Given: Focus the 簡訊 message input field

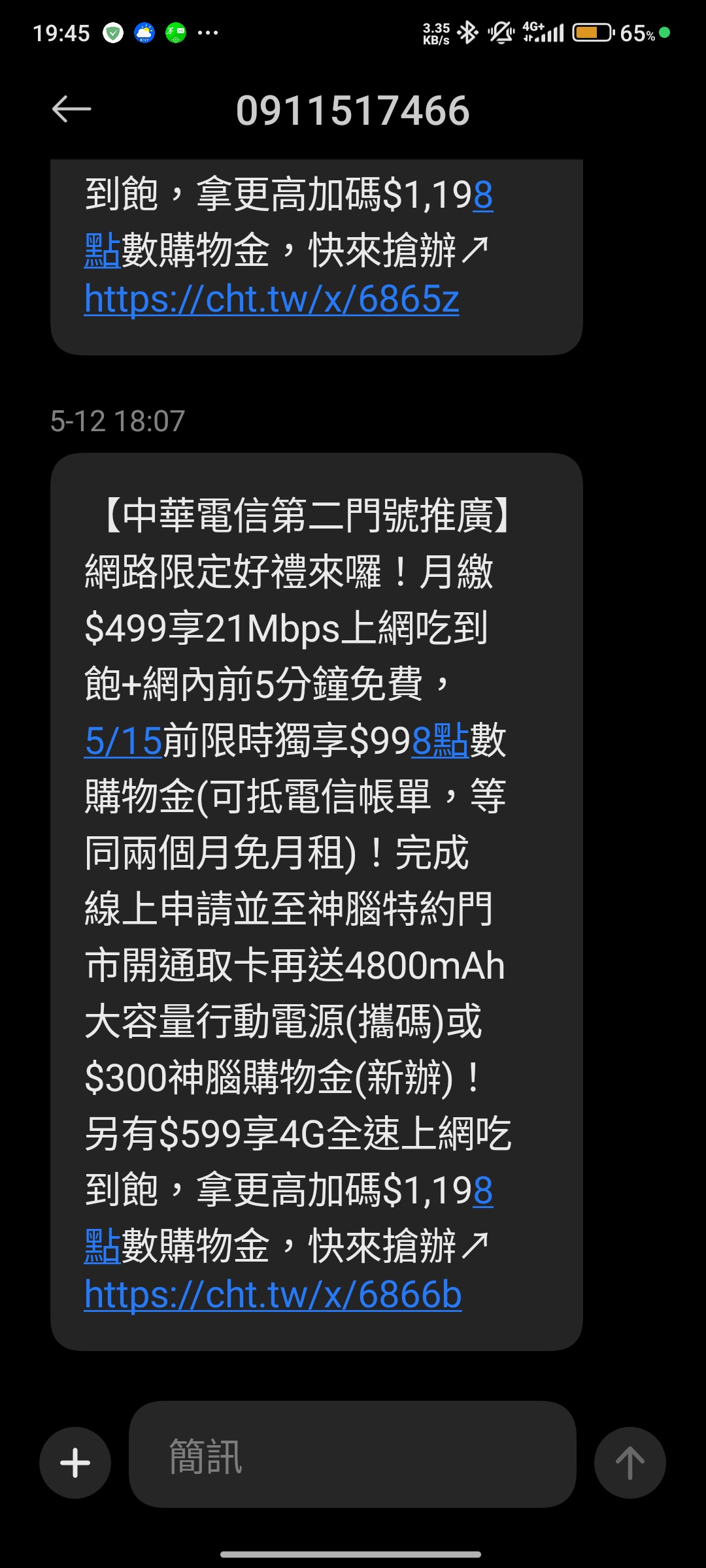Looking at the screenshot, I should pos(352,1454).
